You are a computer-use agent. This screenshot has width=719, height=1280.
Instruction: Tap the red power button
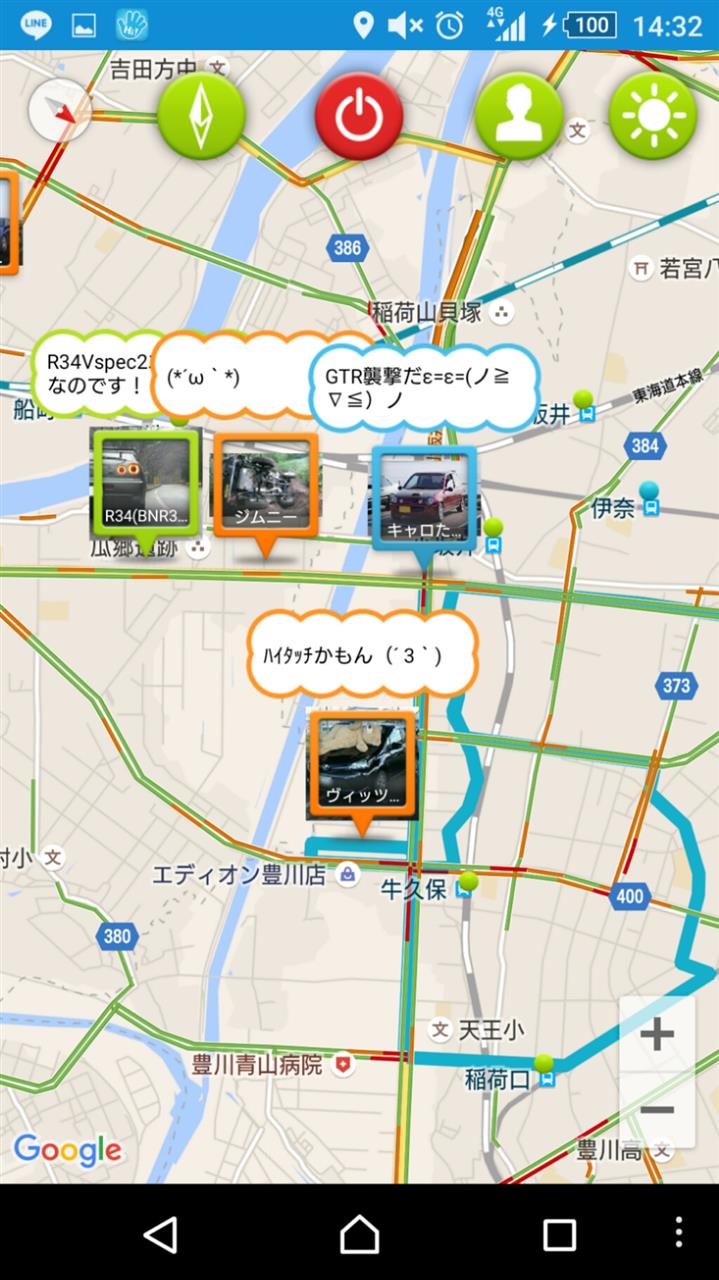359,116
